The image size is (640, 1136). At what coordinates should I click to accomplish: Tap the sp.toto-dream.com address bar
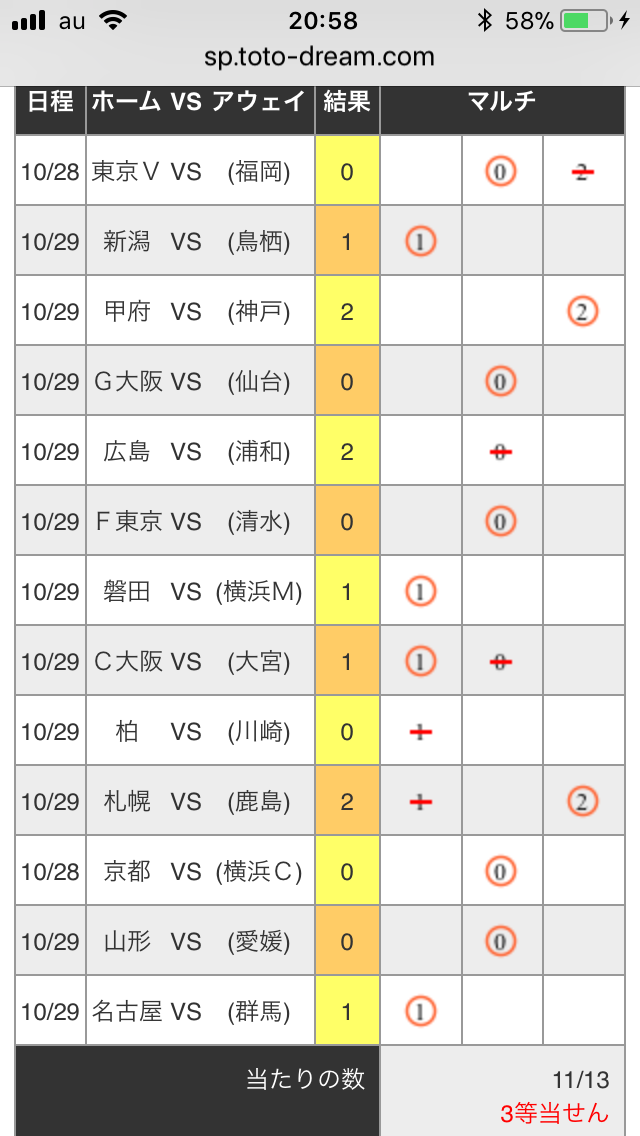pos(320,57)
